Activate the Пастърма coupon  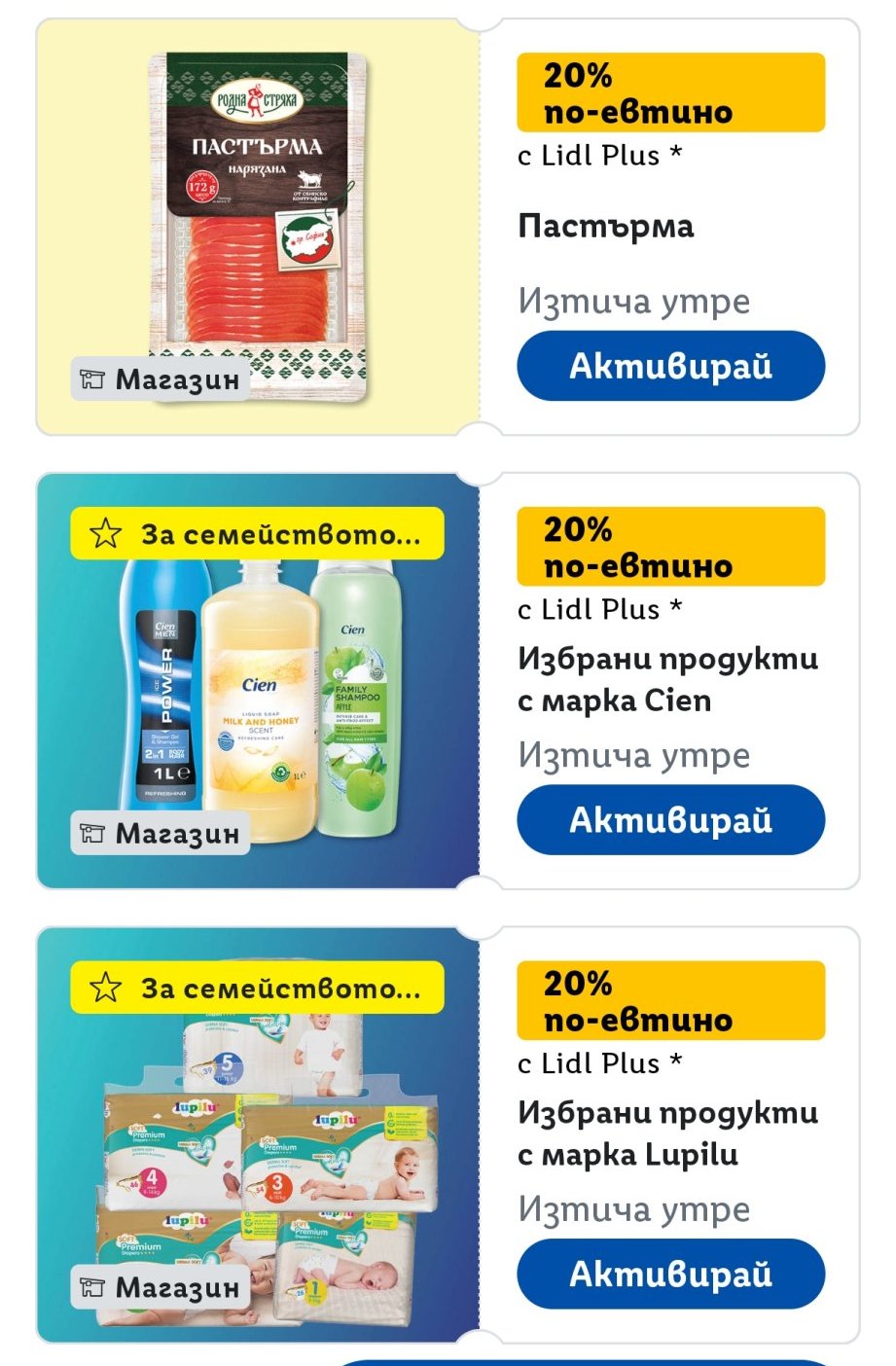[670, 366]
